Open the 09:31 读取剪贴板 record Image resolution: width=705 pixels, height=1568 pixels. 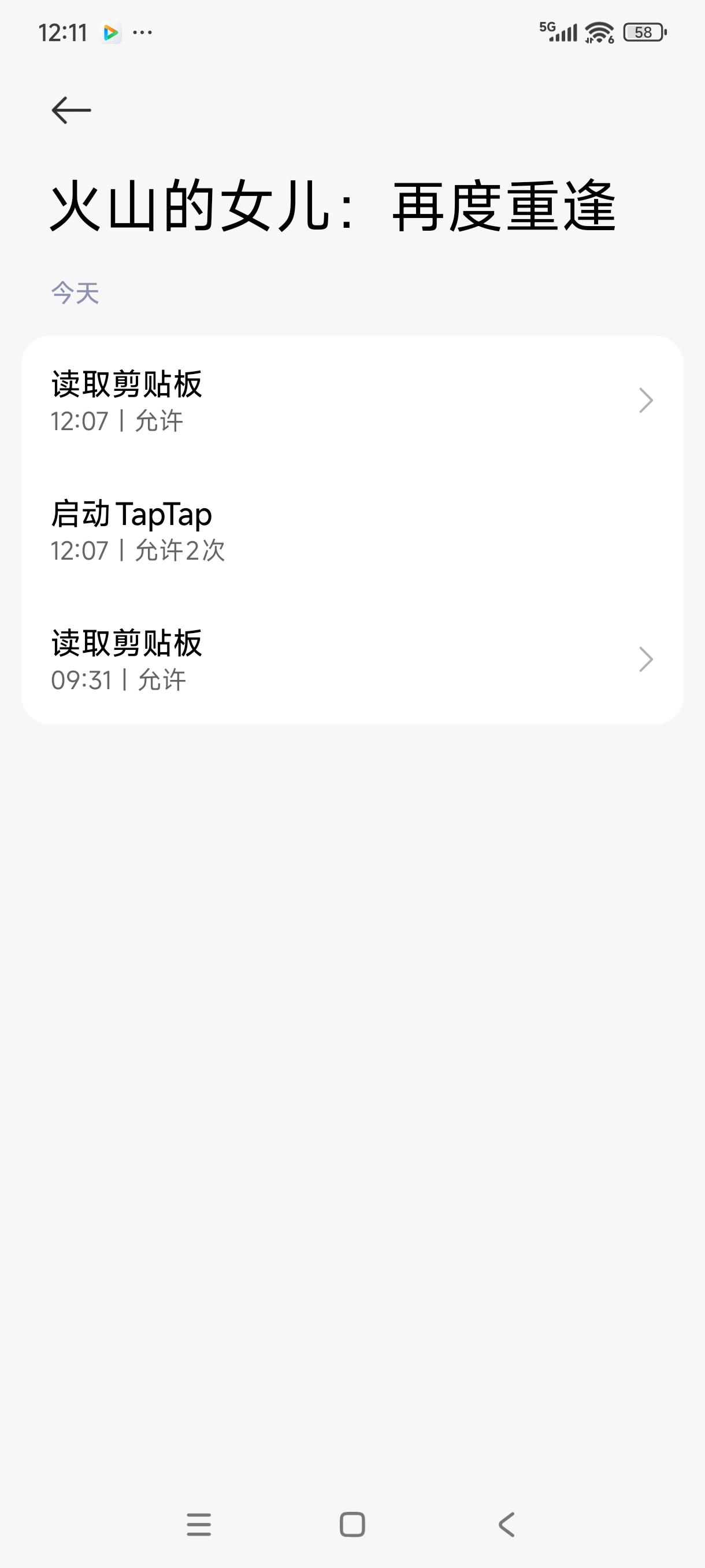point(352,660)
